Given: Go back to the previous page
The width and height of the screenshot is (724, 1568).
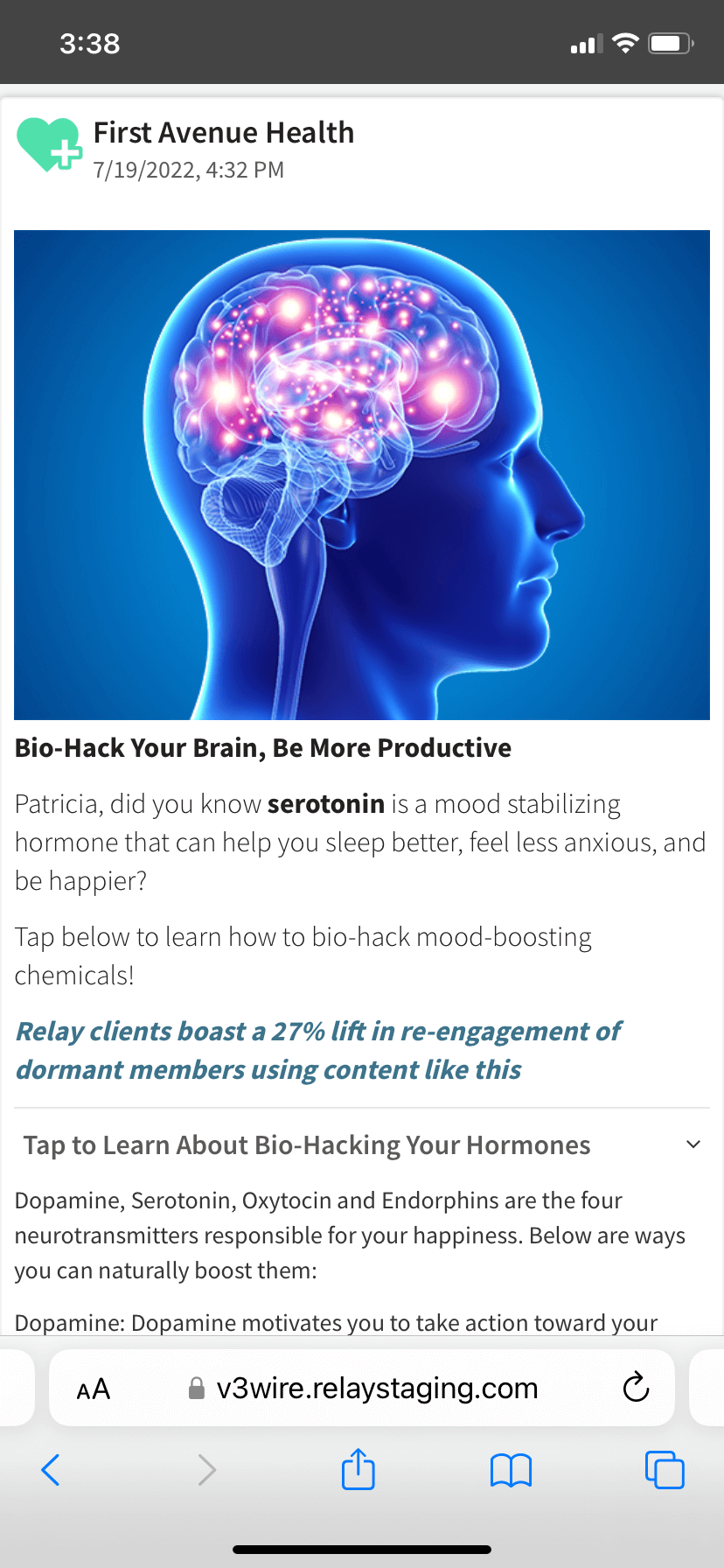Looking at the screenshot, I should (51, 1470).
